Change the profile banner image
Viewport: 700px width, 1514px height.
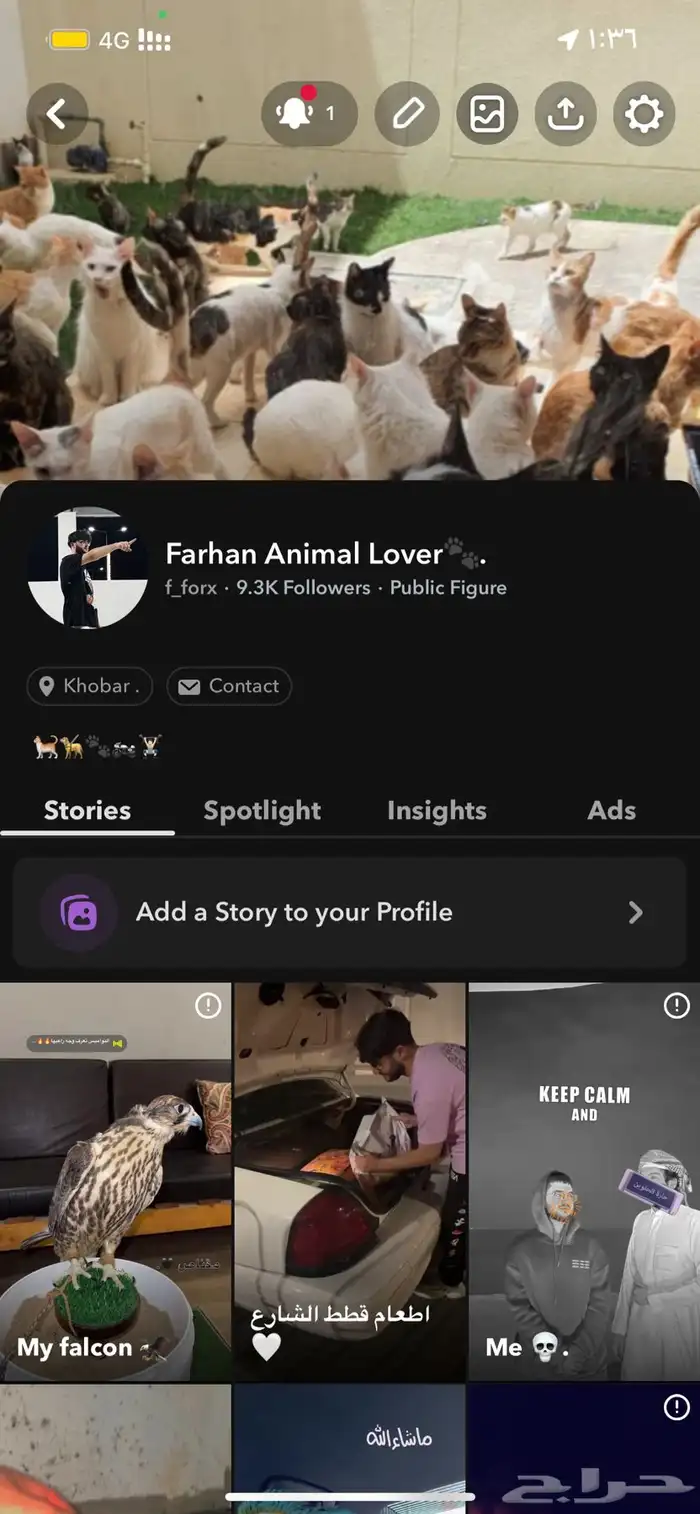pos(487,114)
